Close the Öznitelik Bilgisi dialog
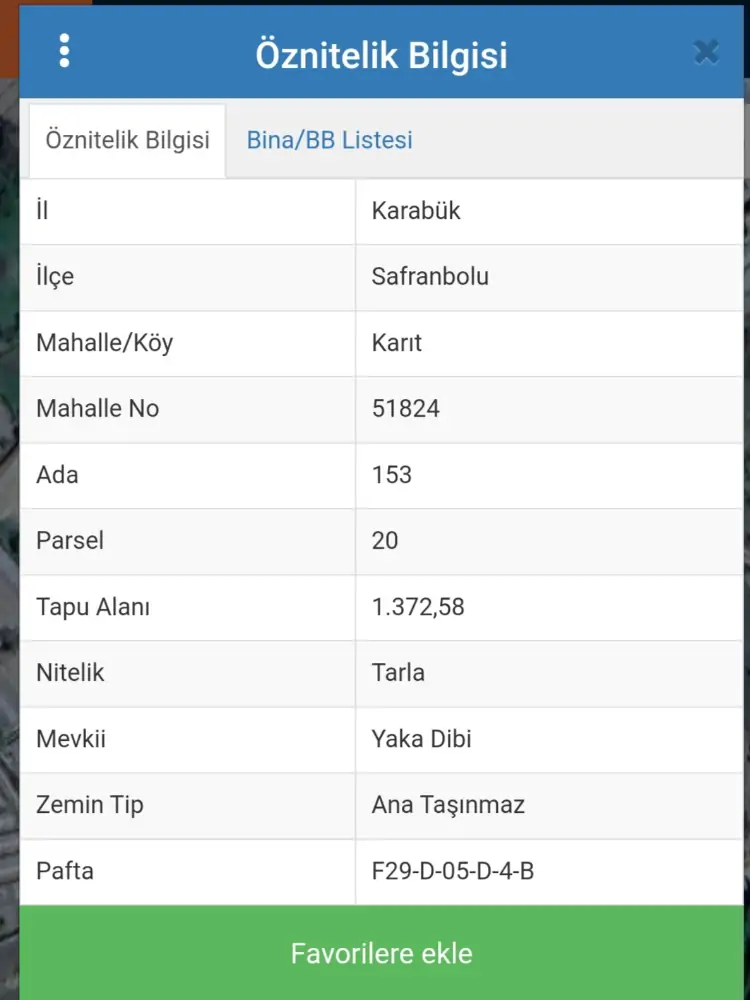The width and height of the screenshot is (750, 1000). (x=706, y=52)
